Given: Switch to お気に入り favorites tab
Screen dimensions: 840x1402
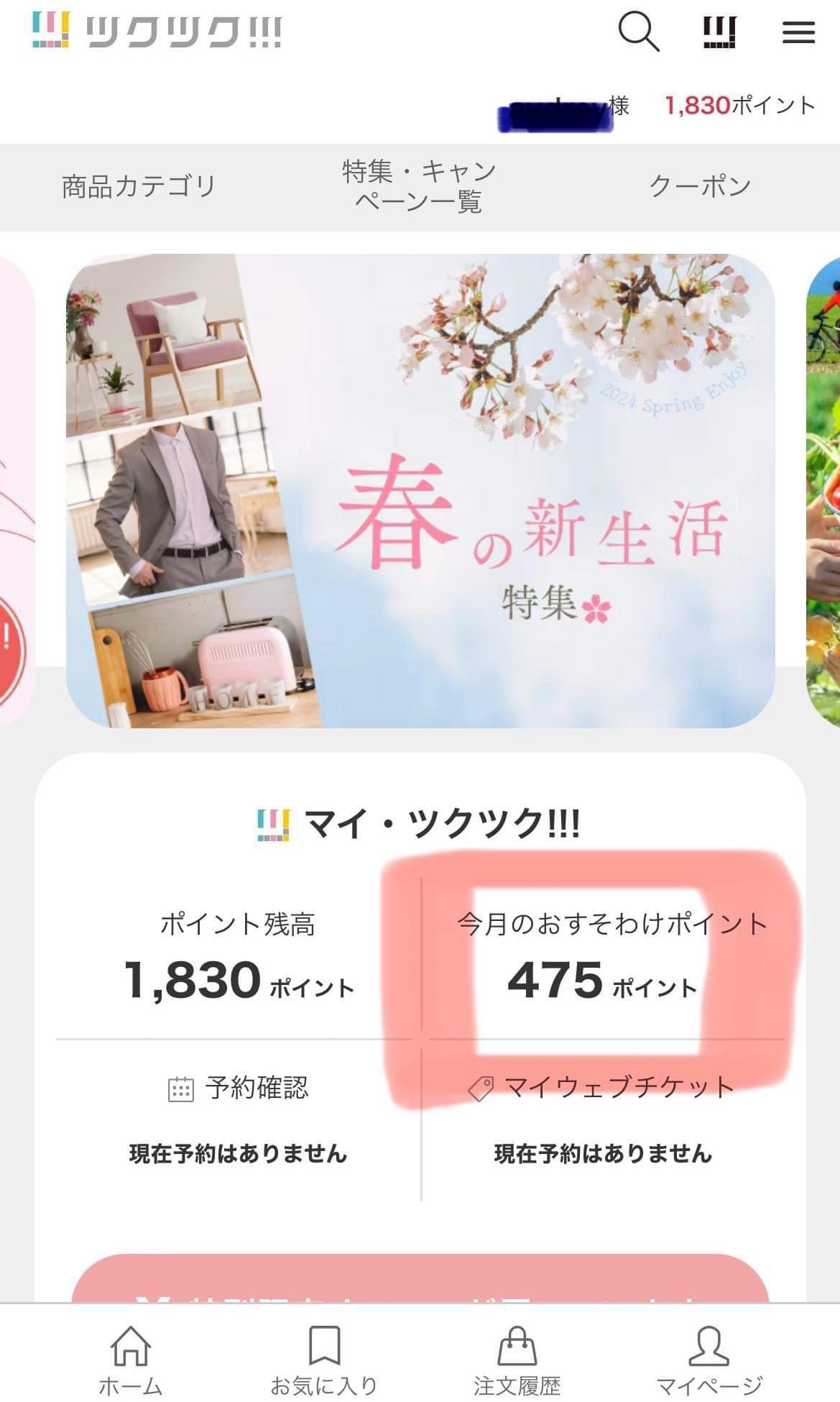Looking at the screenshot, I should click(324, 1360).
